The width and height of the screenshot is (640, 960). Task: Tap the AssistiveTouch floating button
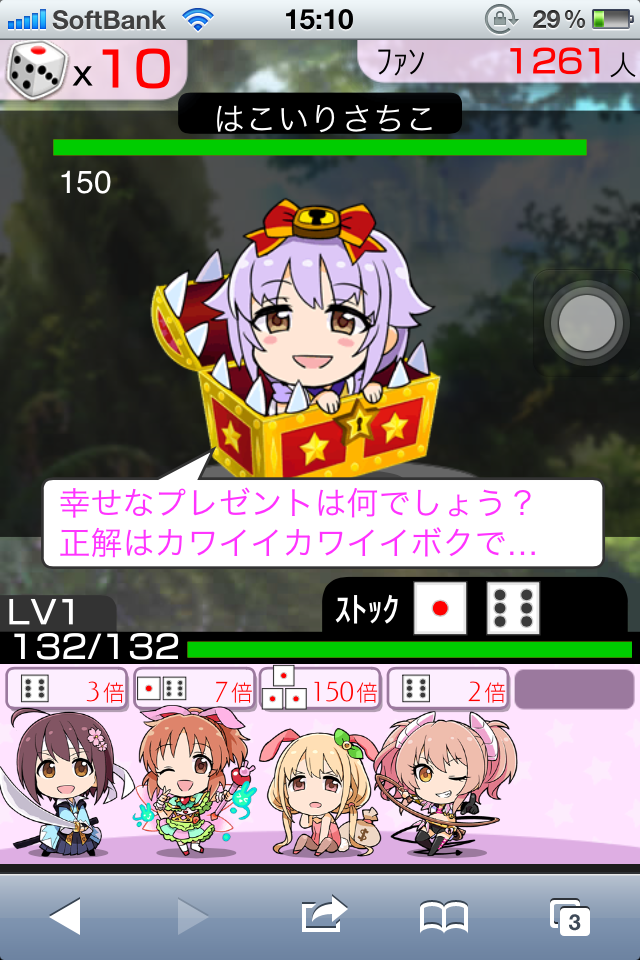click(x=586, y=323)
